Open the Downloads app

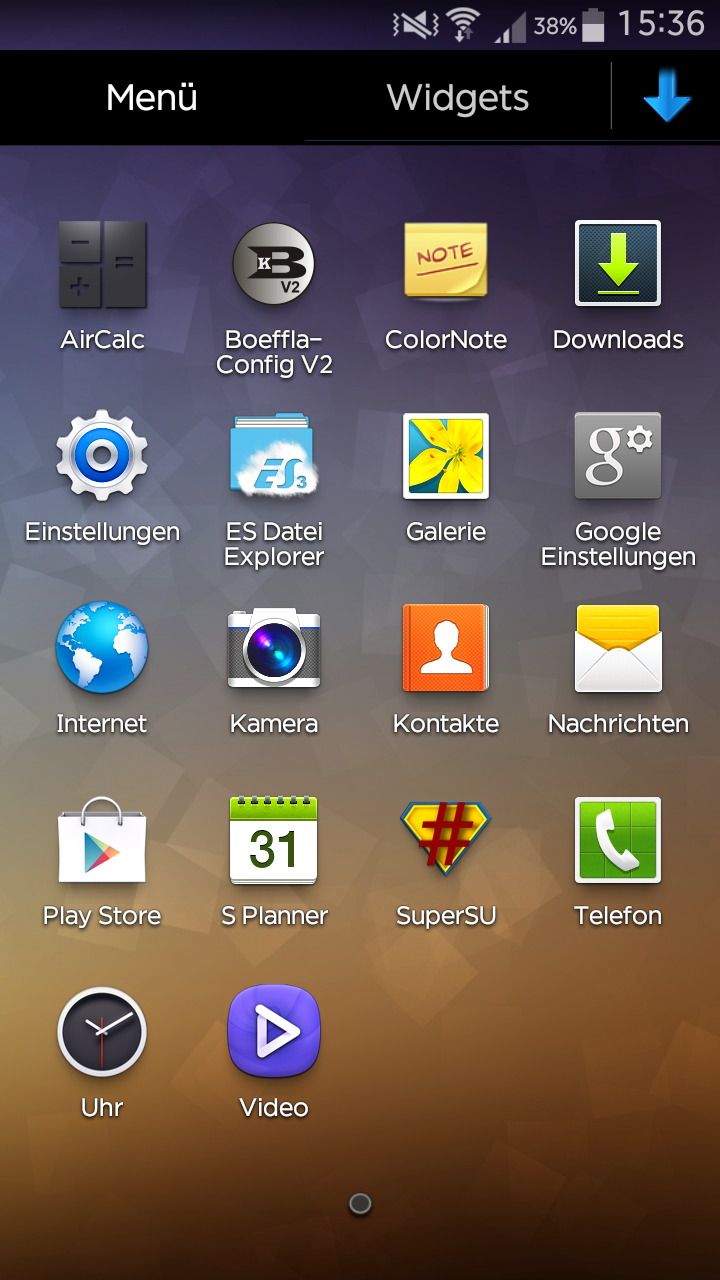point(618,264)
